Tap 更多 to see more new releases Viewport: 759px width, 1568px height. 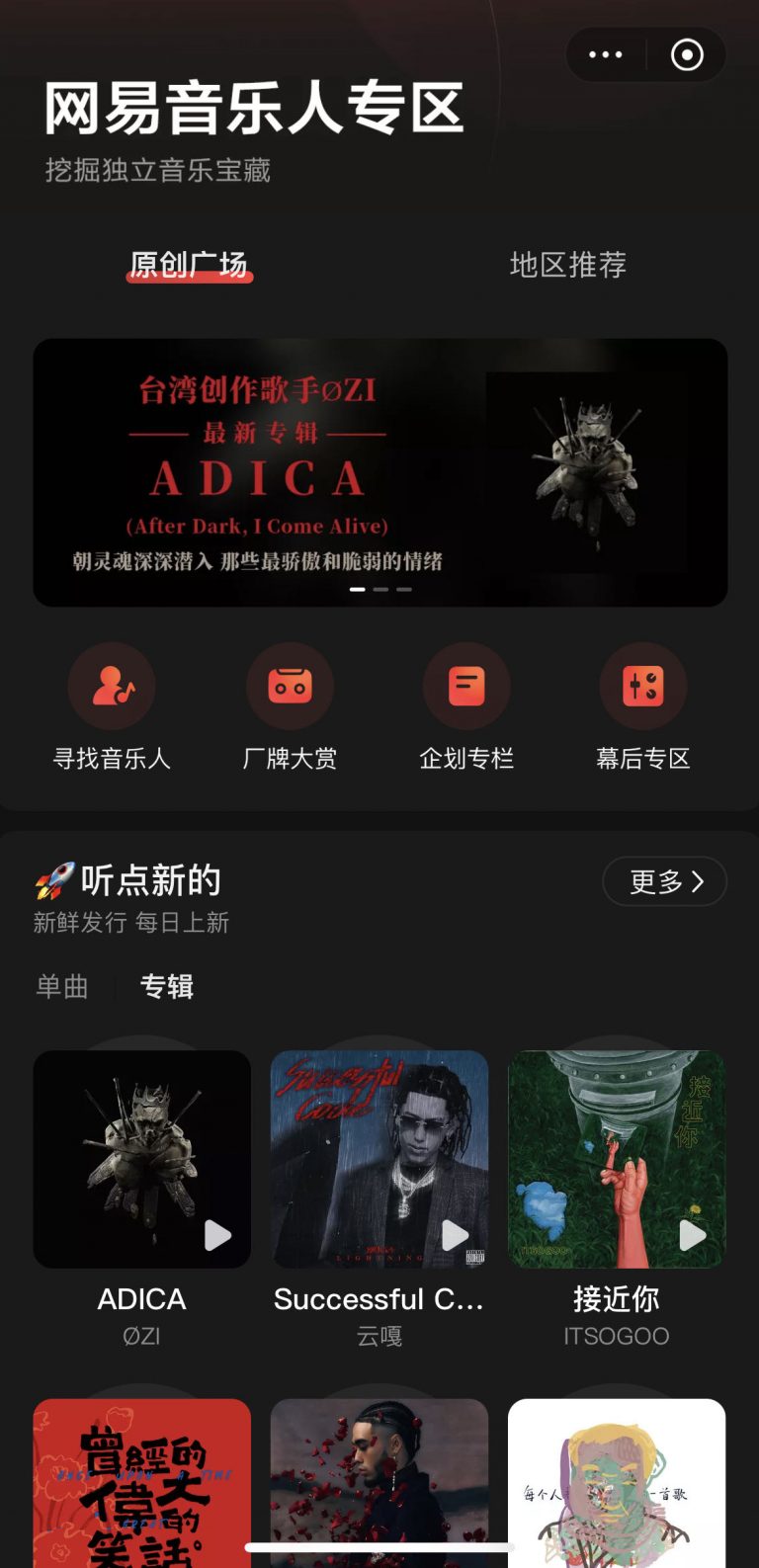click(x=664, y=881)
